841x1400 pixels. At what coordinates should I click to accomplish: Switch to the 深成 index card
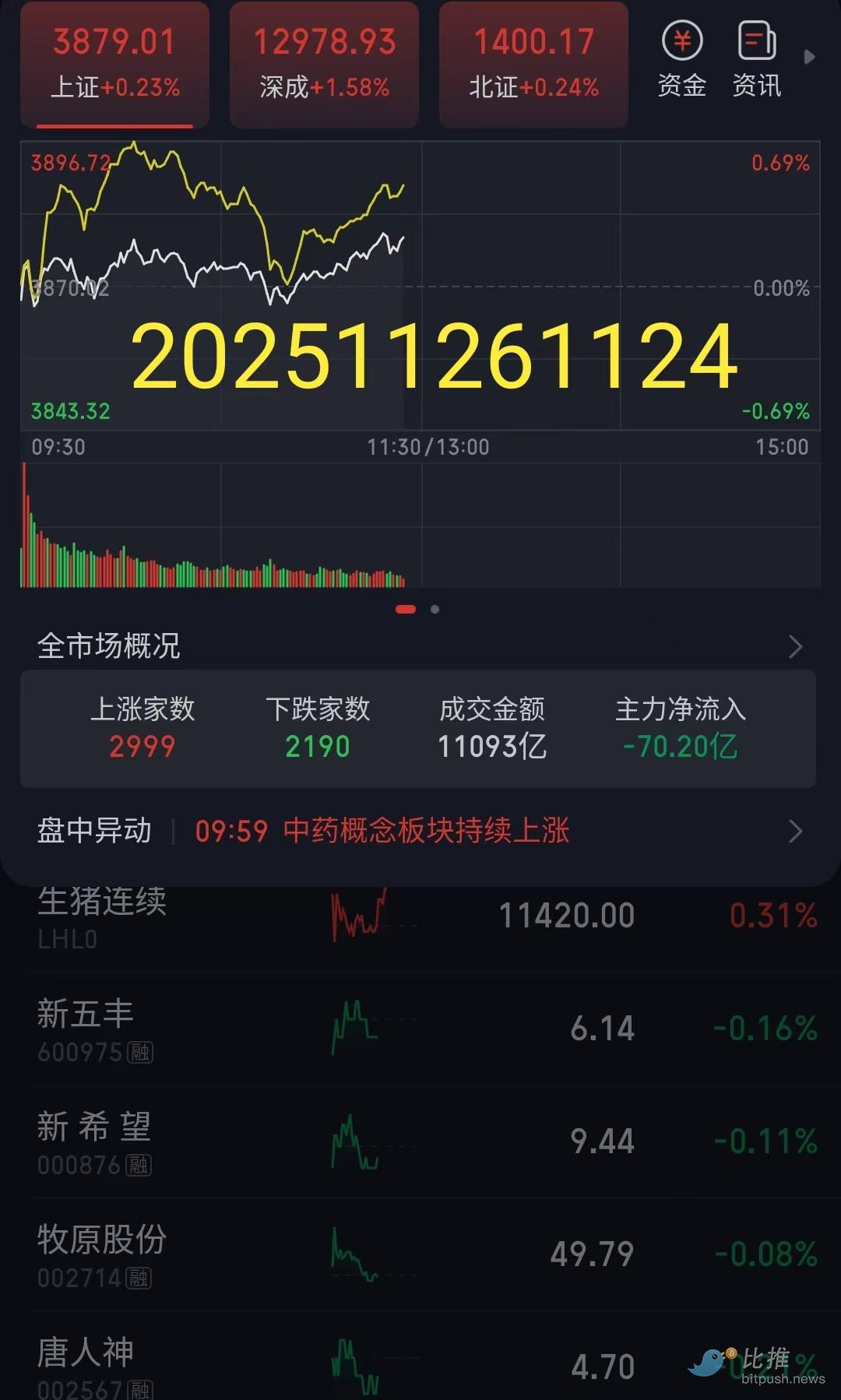[324, 64]
